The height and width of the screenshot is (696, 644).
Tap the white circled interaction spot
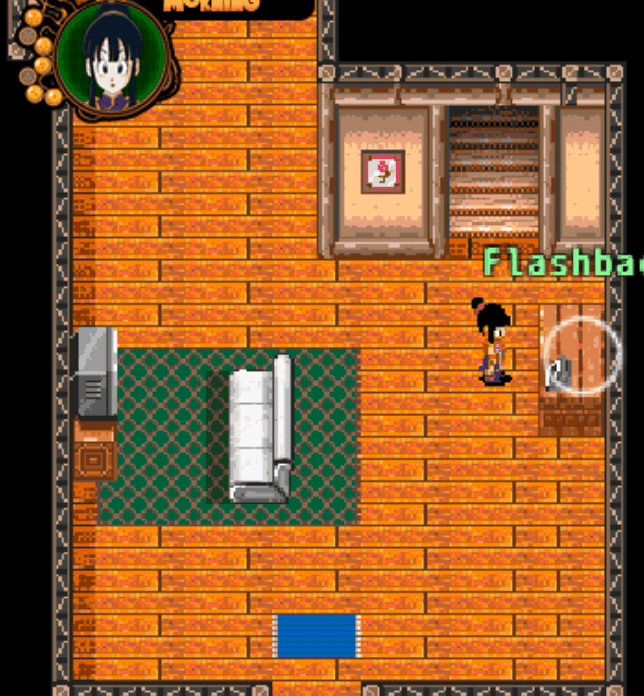[x=581, y=356]
